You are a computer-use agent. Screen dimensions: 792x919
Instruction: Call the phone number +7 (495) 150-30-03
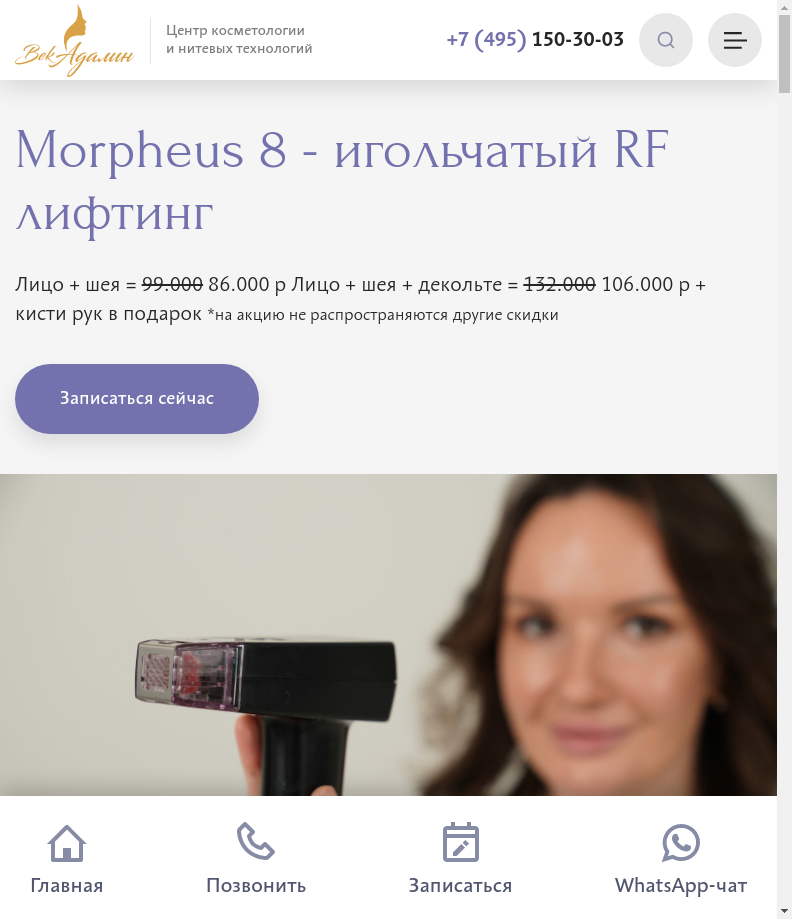535,40
